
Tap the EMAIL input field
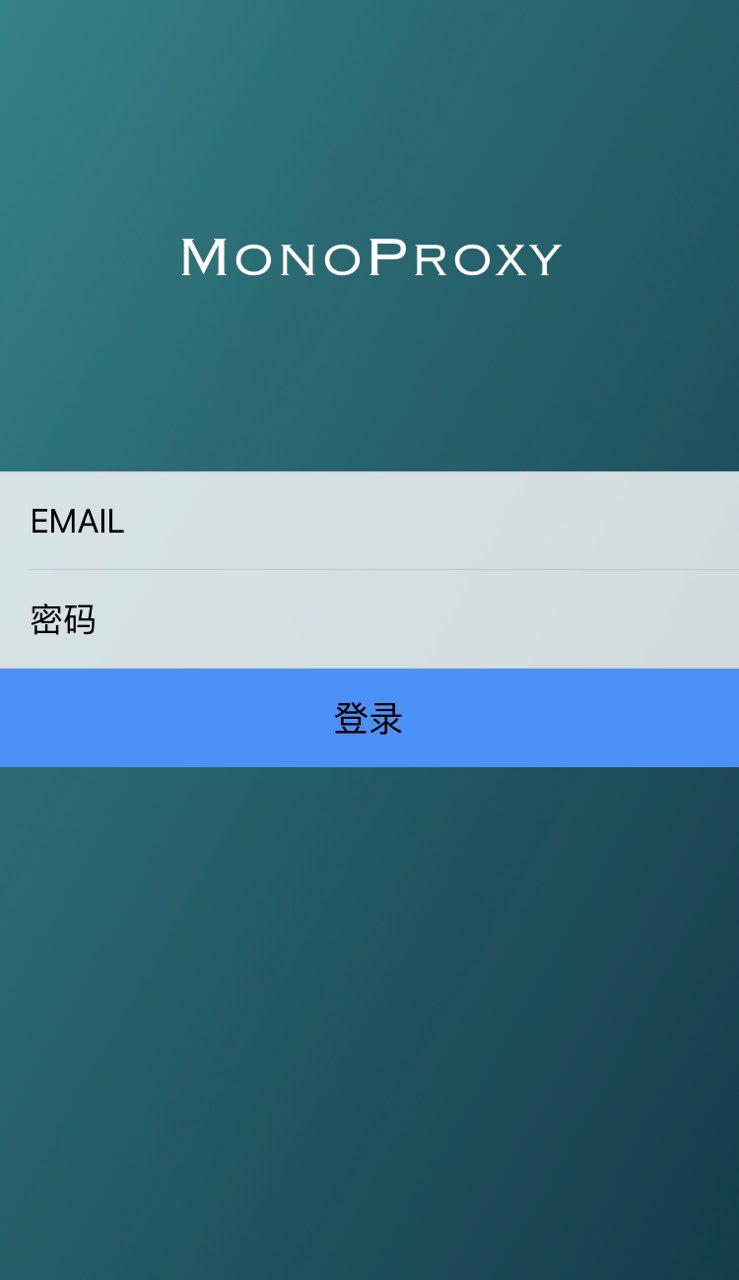click(369, 520)
